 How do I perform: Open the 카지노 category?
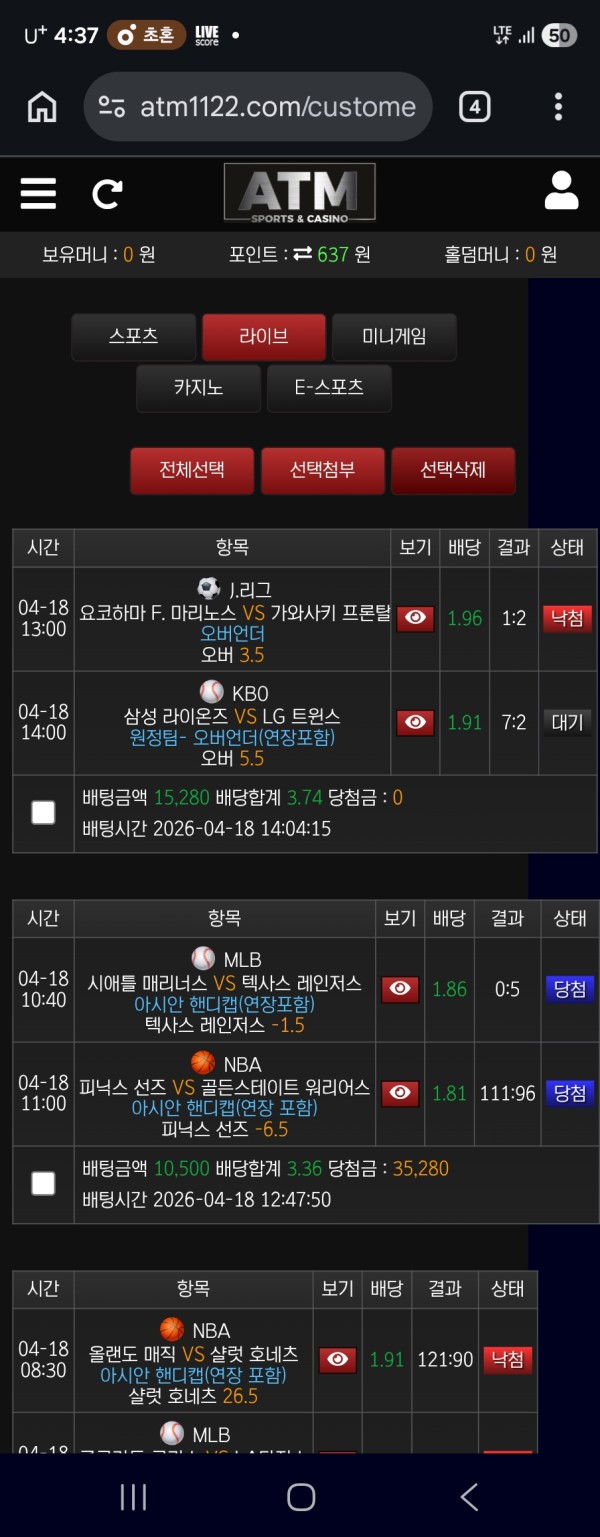pos(198,388)
